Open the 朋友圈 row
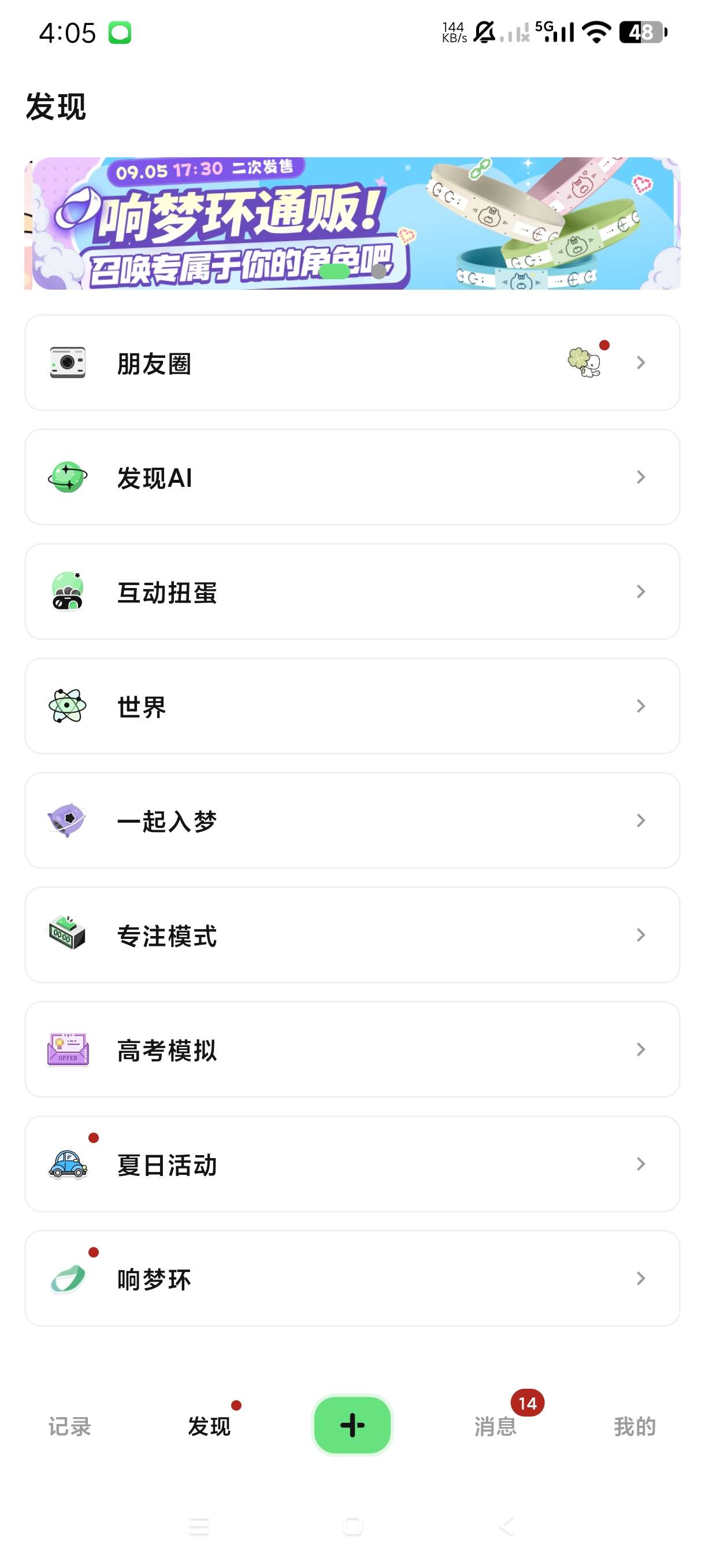Screen dimensions: 705x1568 pyautogui.click(x=351, y=363)
